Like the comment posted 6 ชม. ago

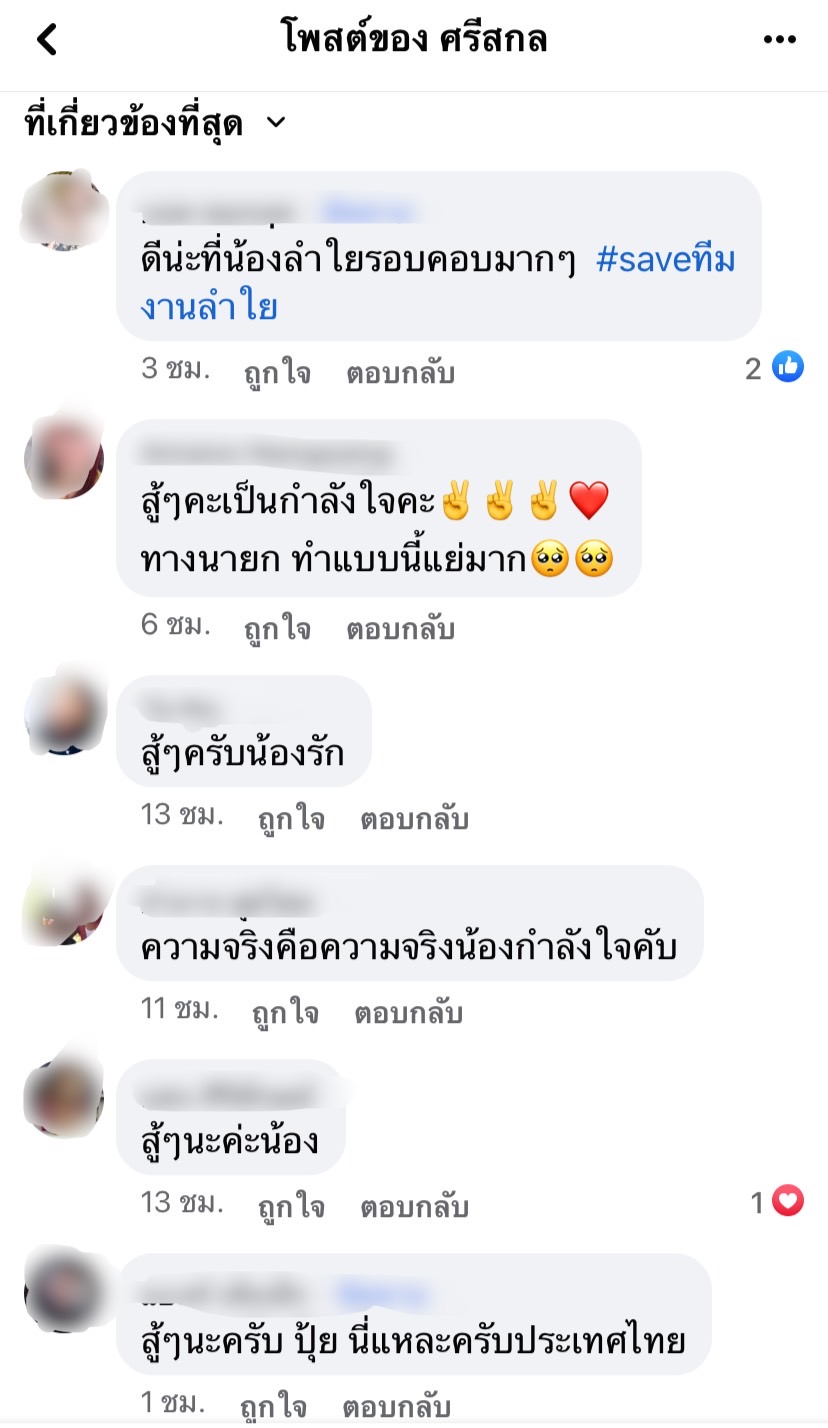point(277,628)
